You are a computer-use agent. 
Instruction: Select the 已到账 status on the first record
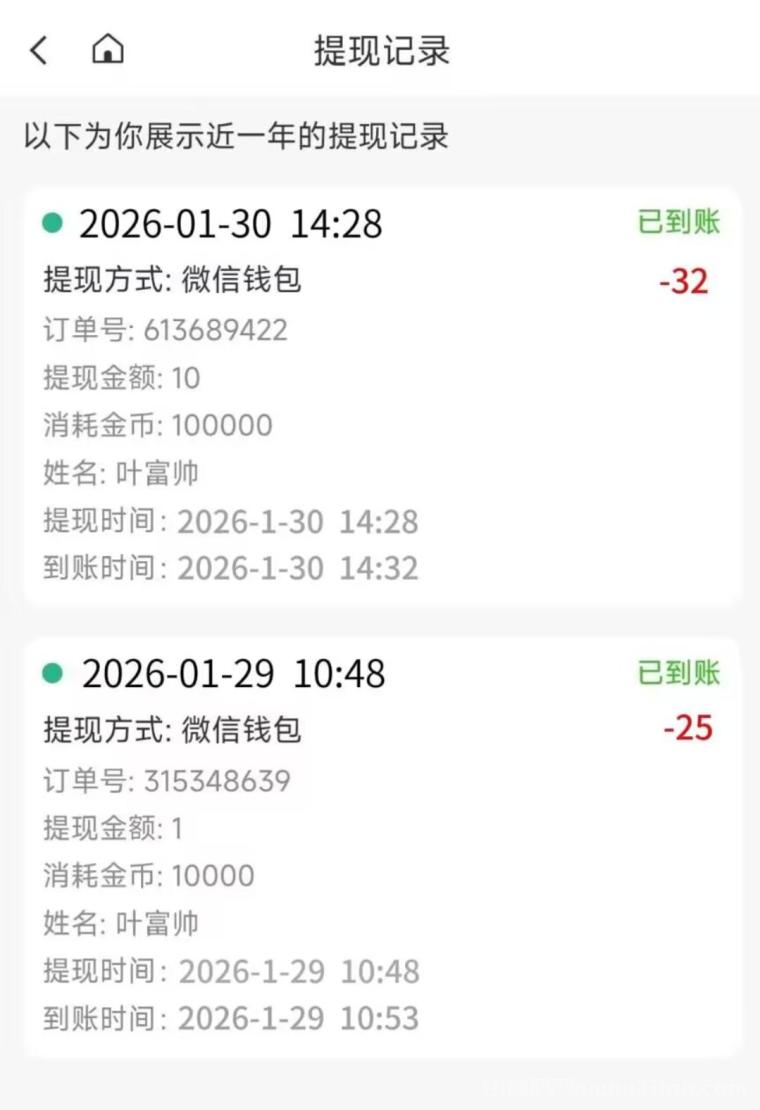point(681,222)
